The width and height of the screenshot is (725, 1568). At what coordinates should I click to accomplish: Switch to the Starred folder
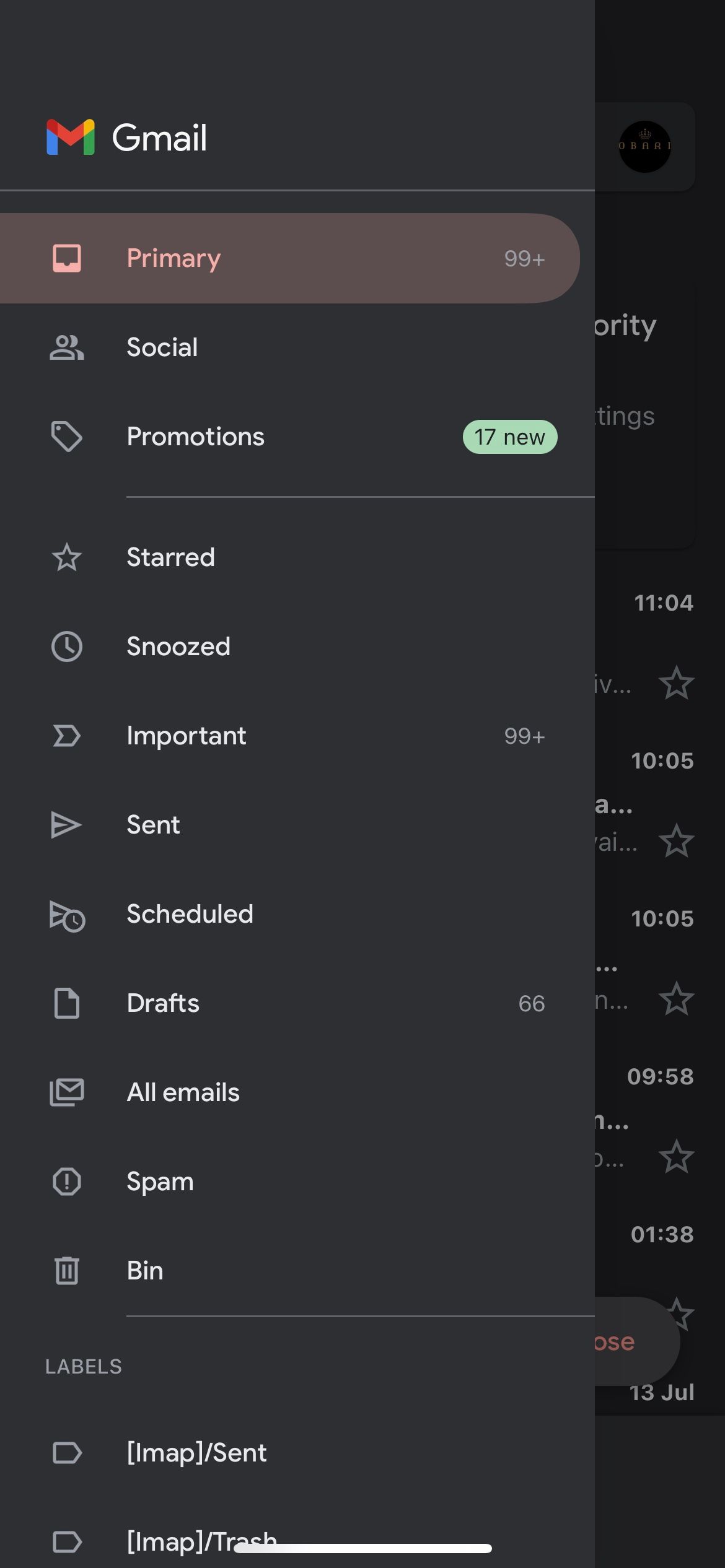pyautogui.click(x=170, y=557)
